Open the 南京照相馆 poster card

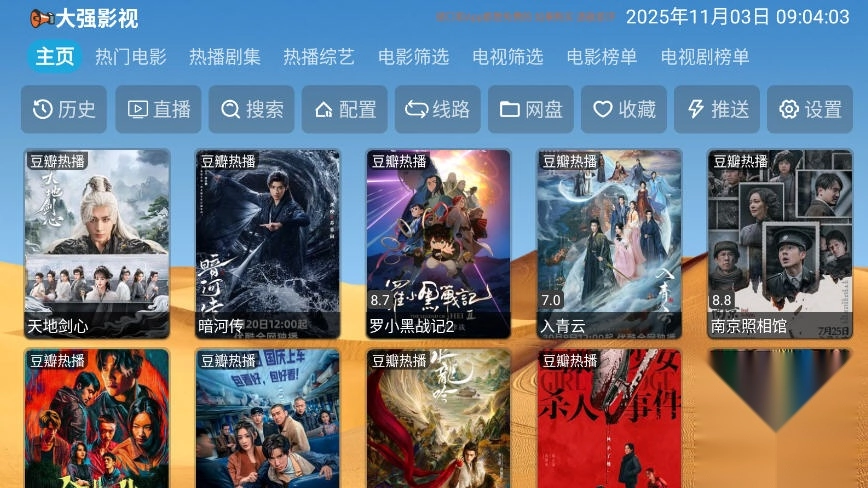point(780,243)
